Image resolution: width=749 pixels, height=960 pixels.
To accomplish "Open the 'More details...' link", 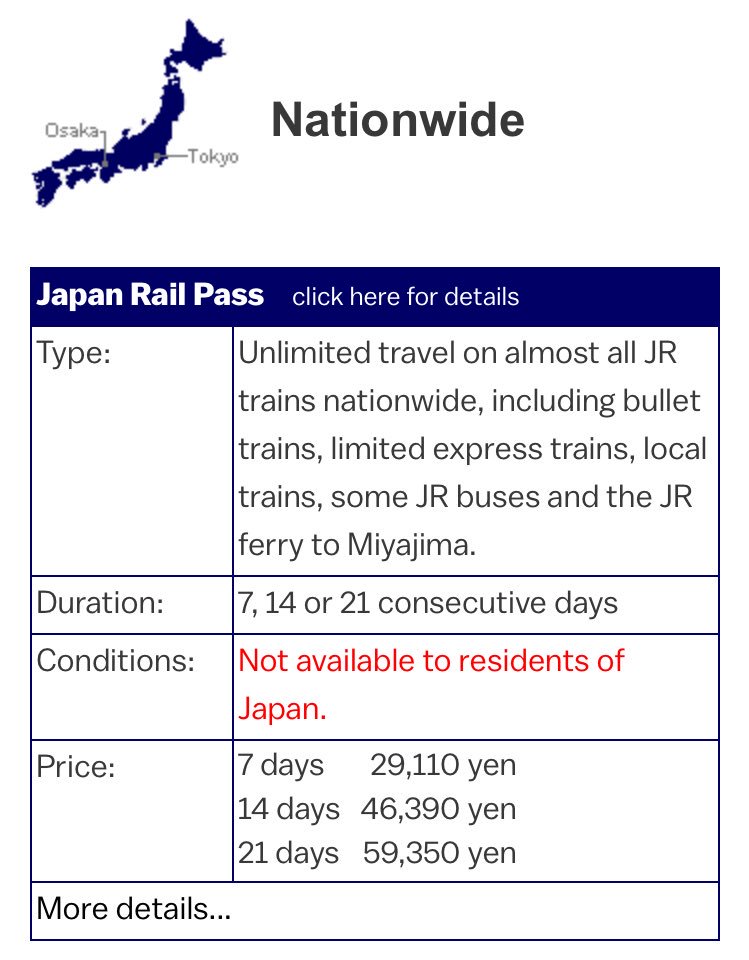I will pos(133,909).
